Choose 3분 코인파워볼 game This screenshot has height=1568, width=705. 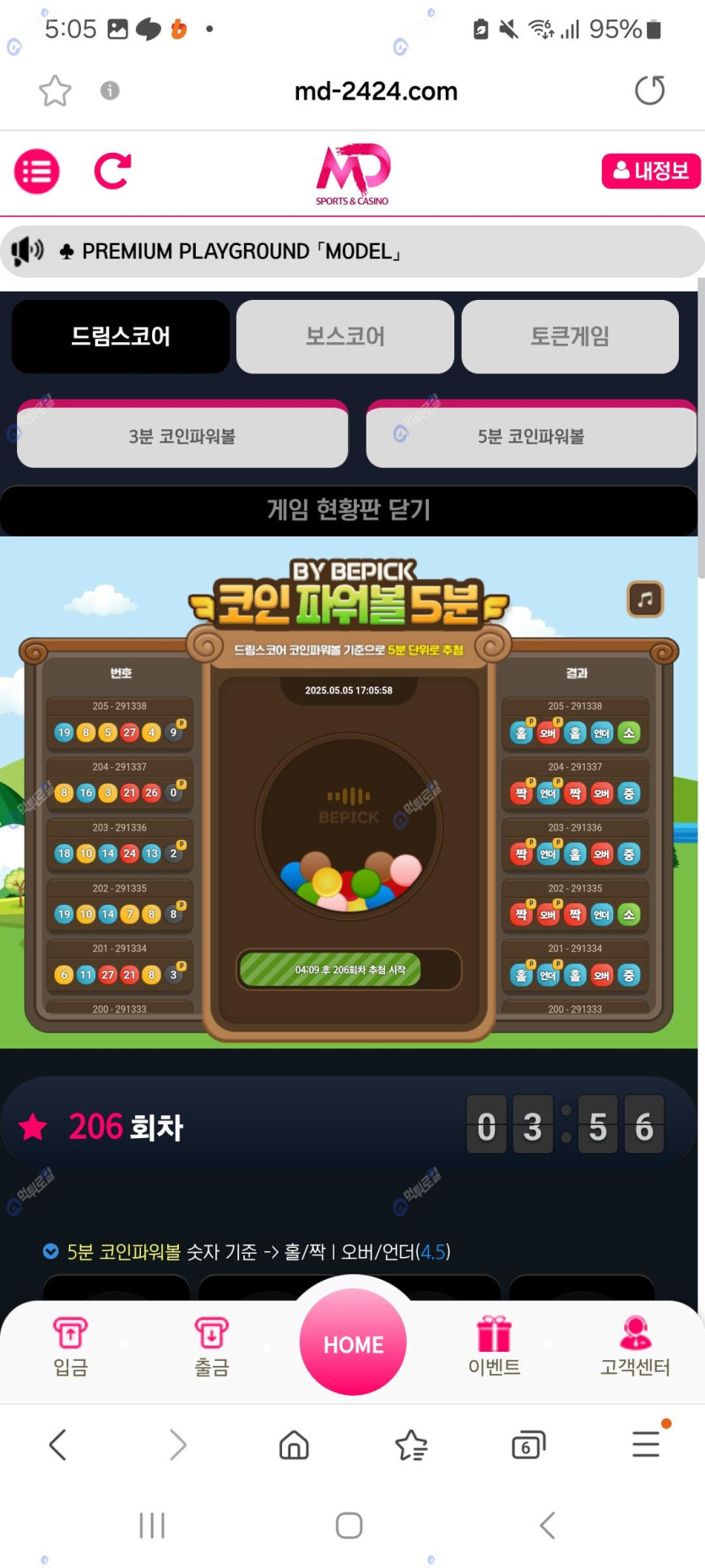[x=182, y=436]
